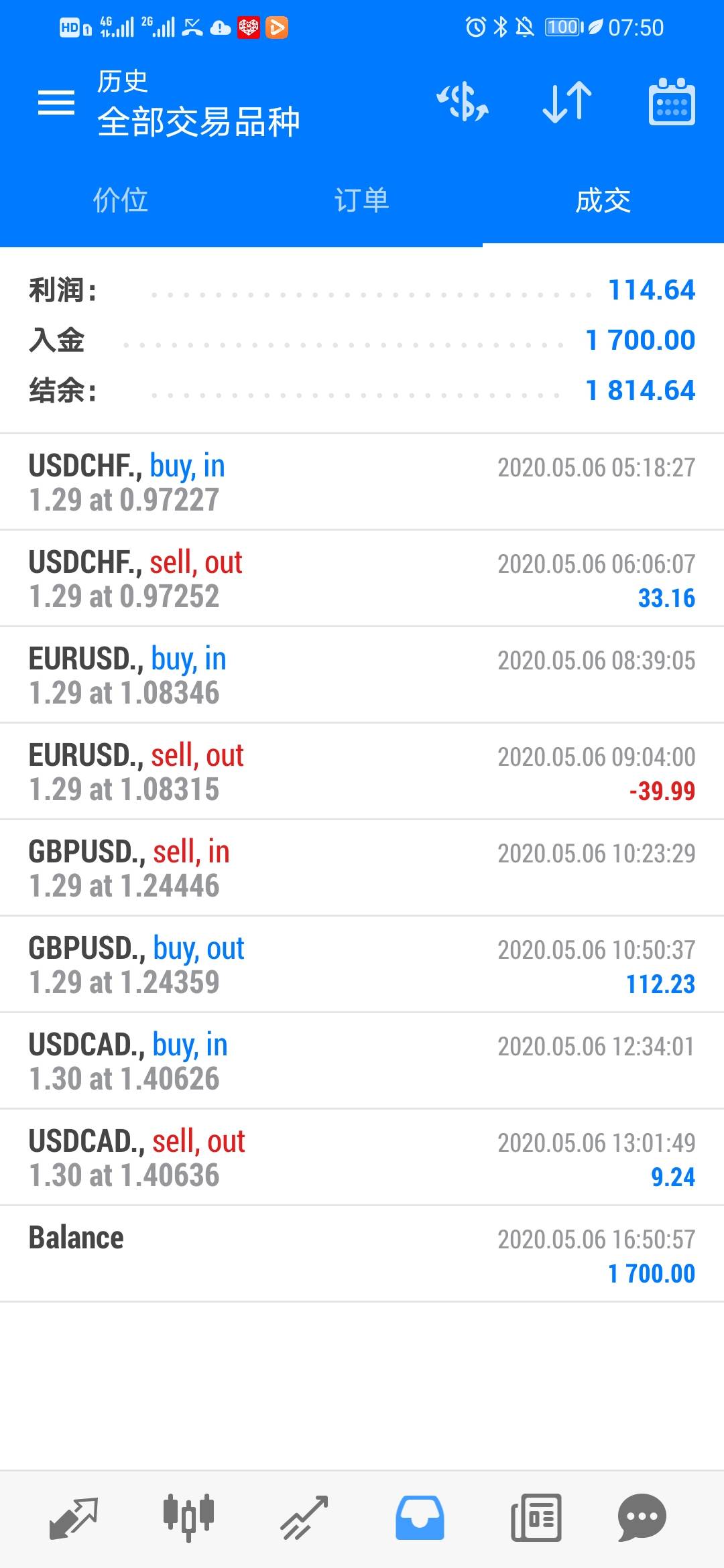Open the news tab
Image resolution: width=724 pixels, height=1568 pixels.
pos(536,1518)
